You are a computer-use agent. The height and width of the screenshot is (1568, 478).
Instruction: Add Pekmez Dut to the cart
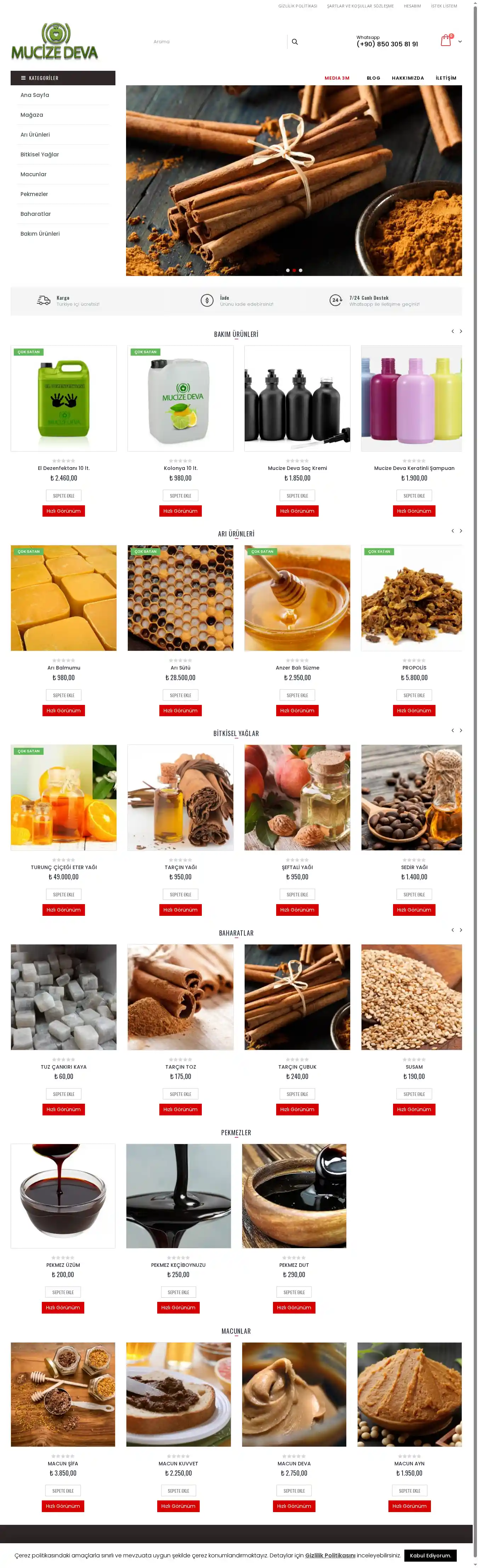pos(294,1292)
